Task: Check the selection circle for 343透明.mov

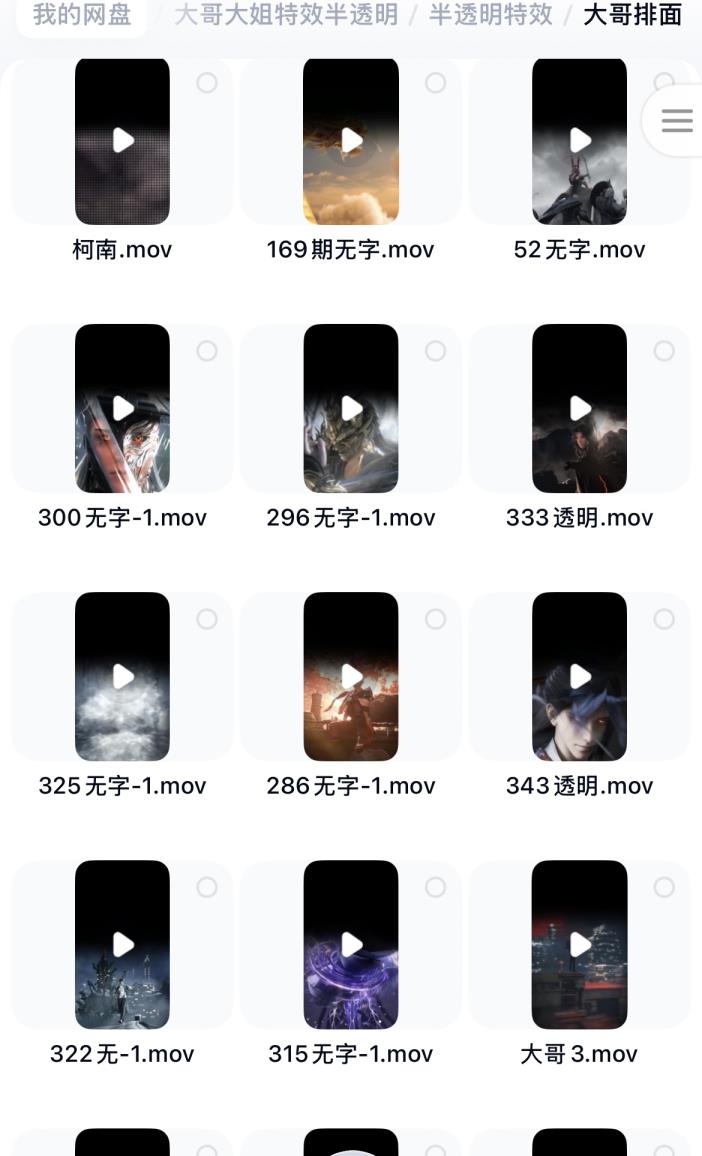Action: (664, 619)
